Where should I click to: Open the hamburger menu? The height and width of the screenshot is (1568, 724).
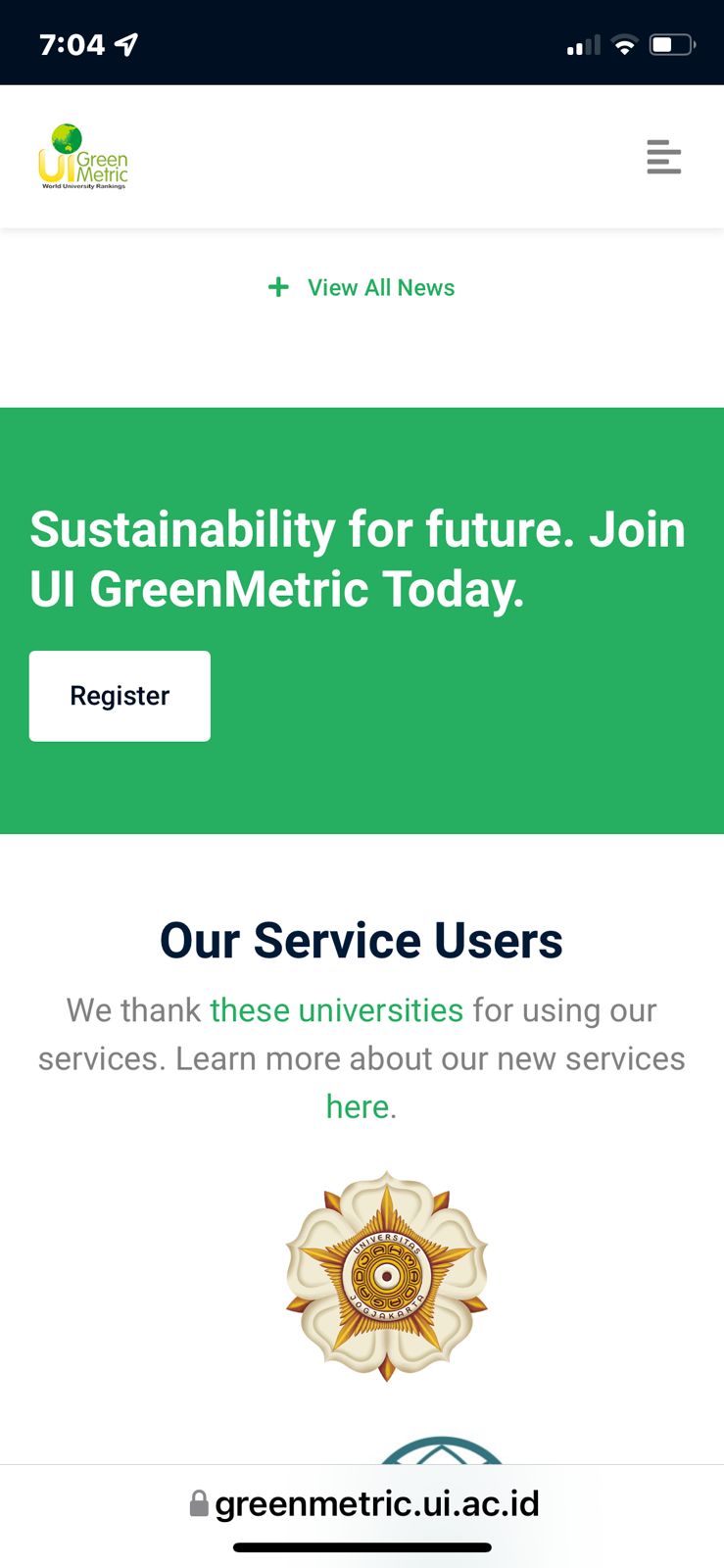click(663, 157)
